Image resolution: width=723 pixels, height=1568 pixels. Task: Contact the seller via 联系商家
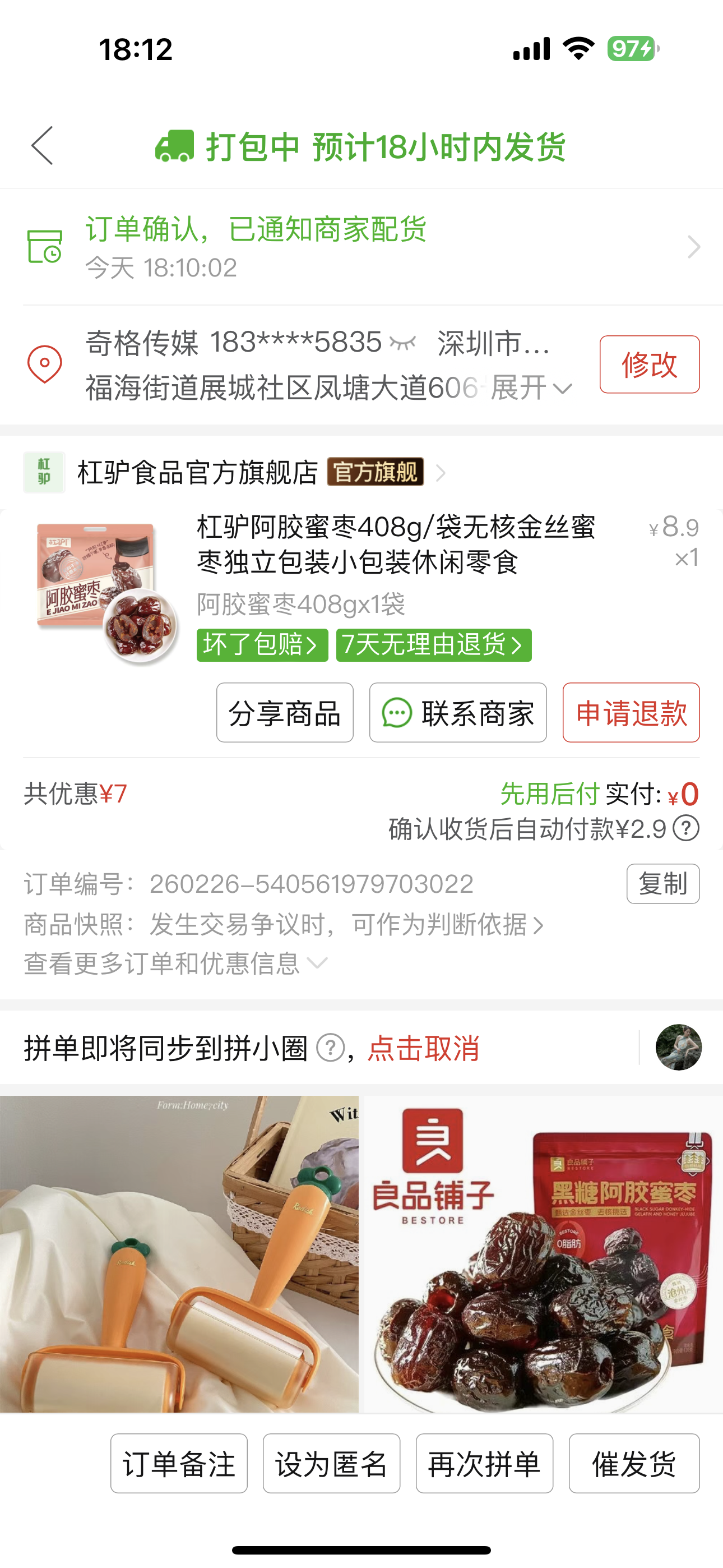click(x=458, y=713)
